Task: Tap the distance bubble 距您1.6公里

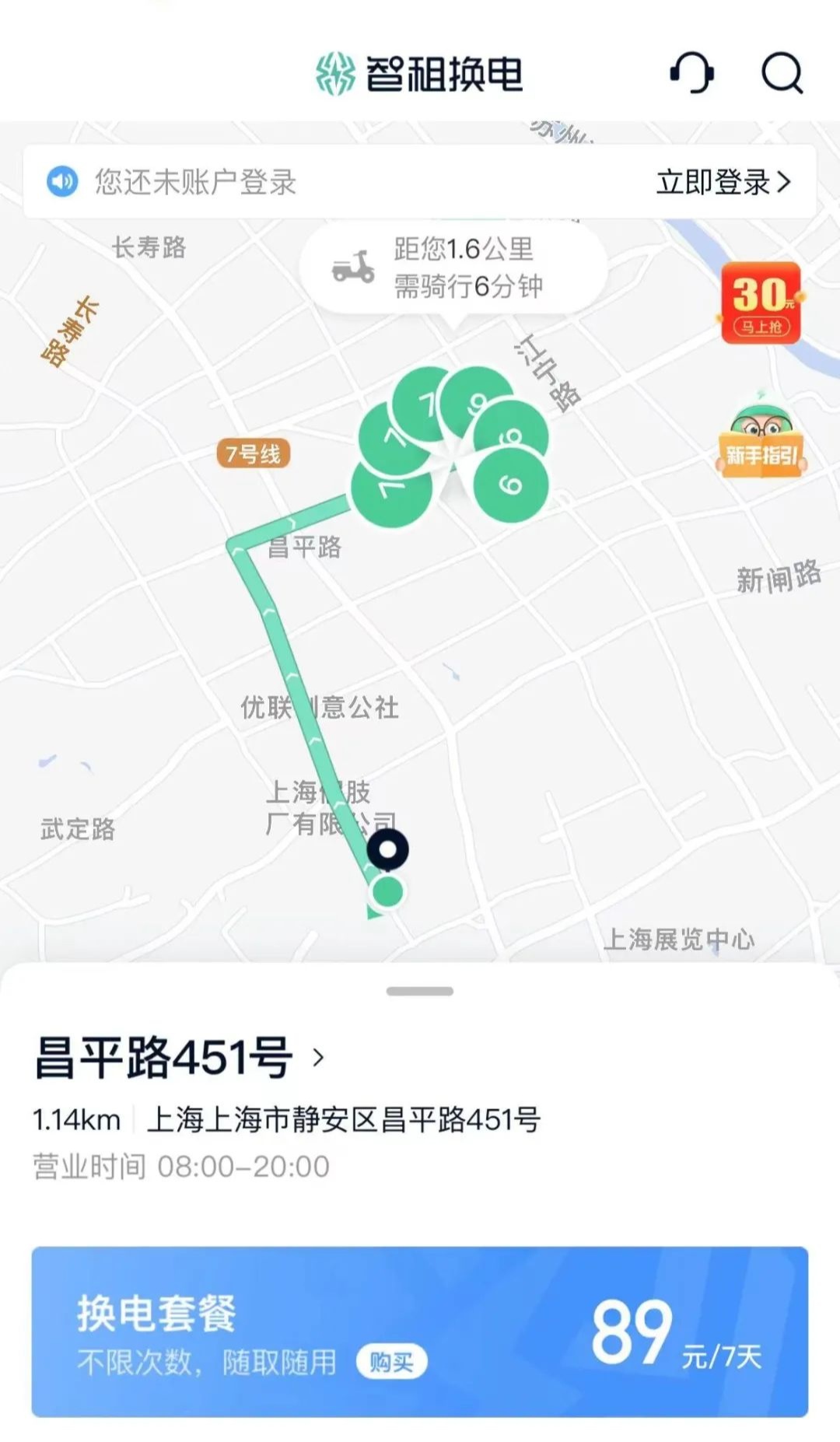Action: click(x=453, y=268)
